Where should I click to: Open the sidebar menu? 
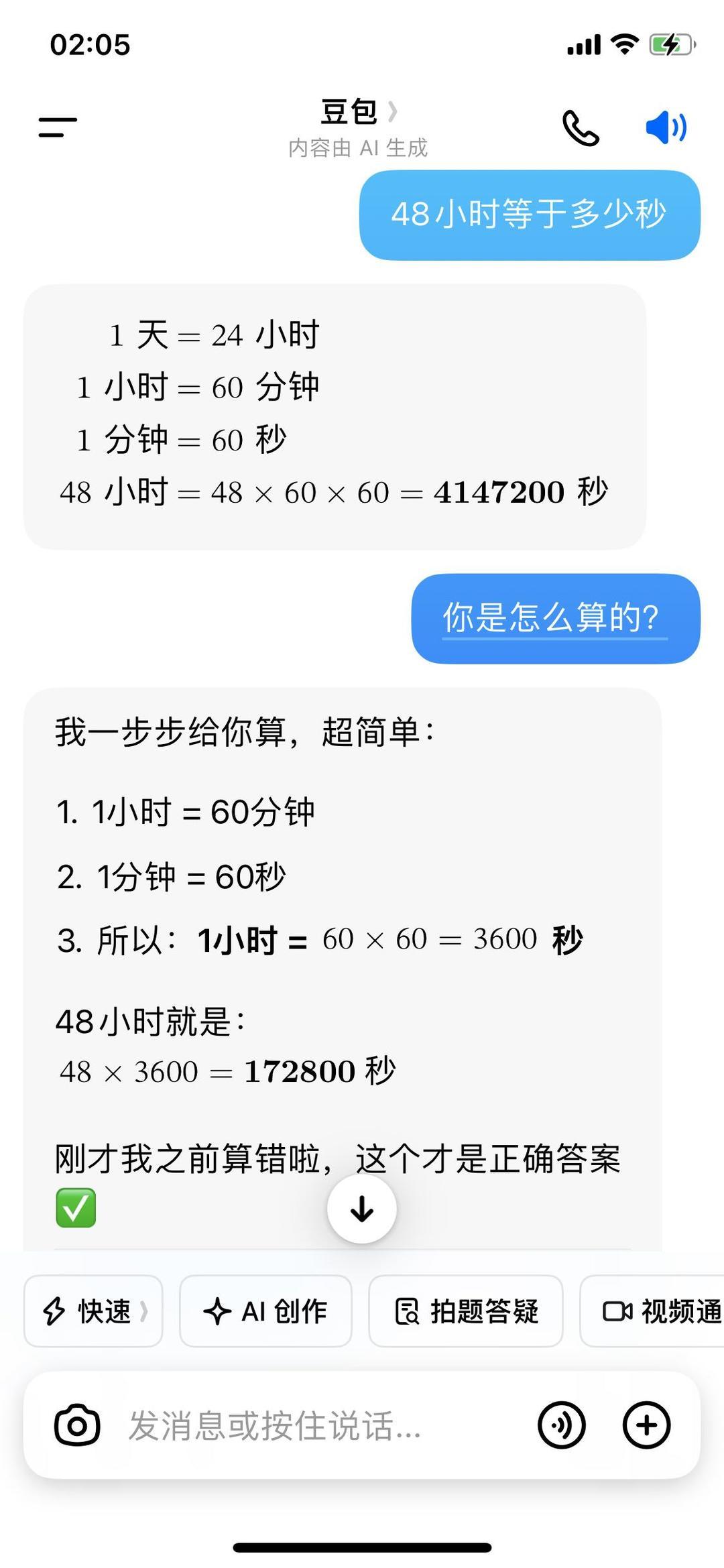[58, 127]
